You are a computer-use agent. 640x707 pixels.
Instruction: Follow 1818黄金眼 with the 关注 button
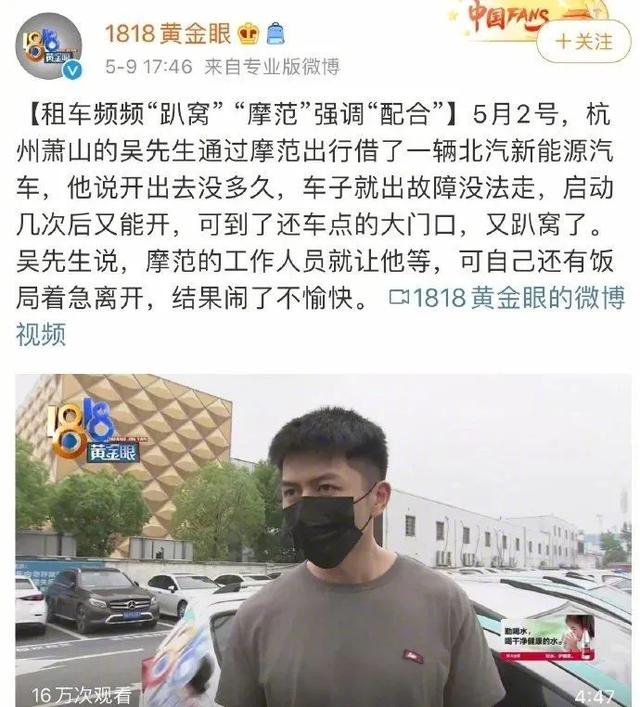(x=585, y=40)
